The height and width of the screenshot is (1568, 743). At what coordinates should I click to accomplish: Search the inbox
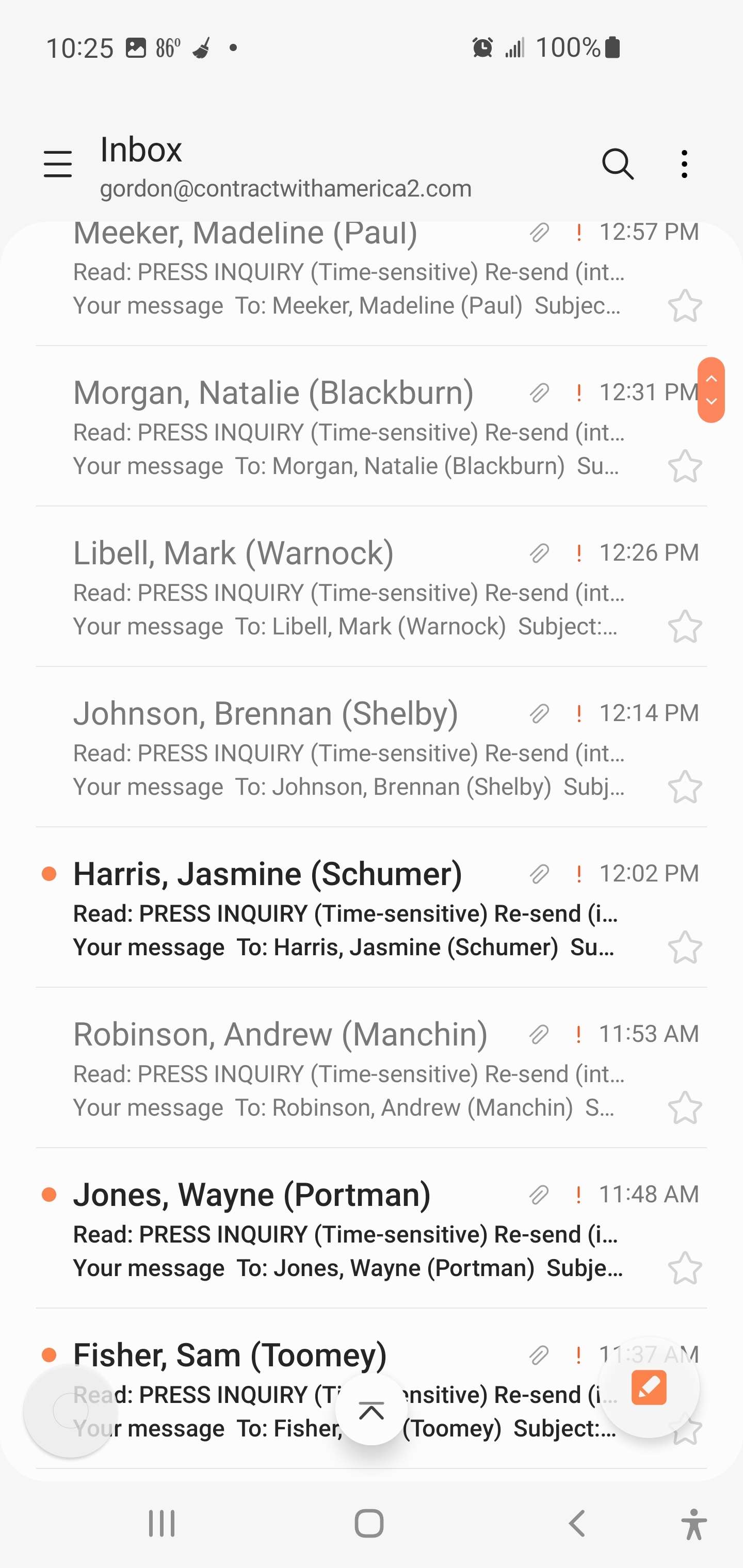[x=618, y=165]
